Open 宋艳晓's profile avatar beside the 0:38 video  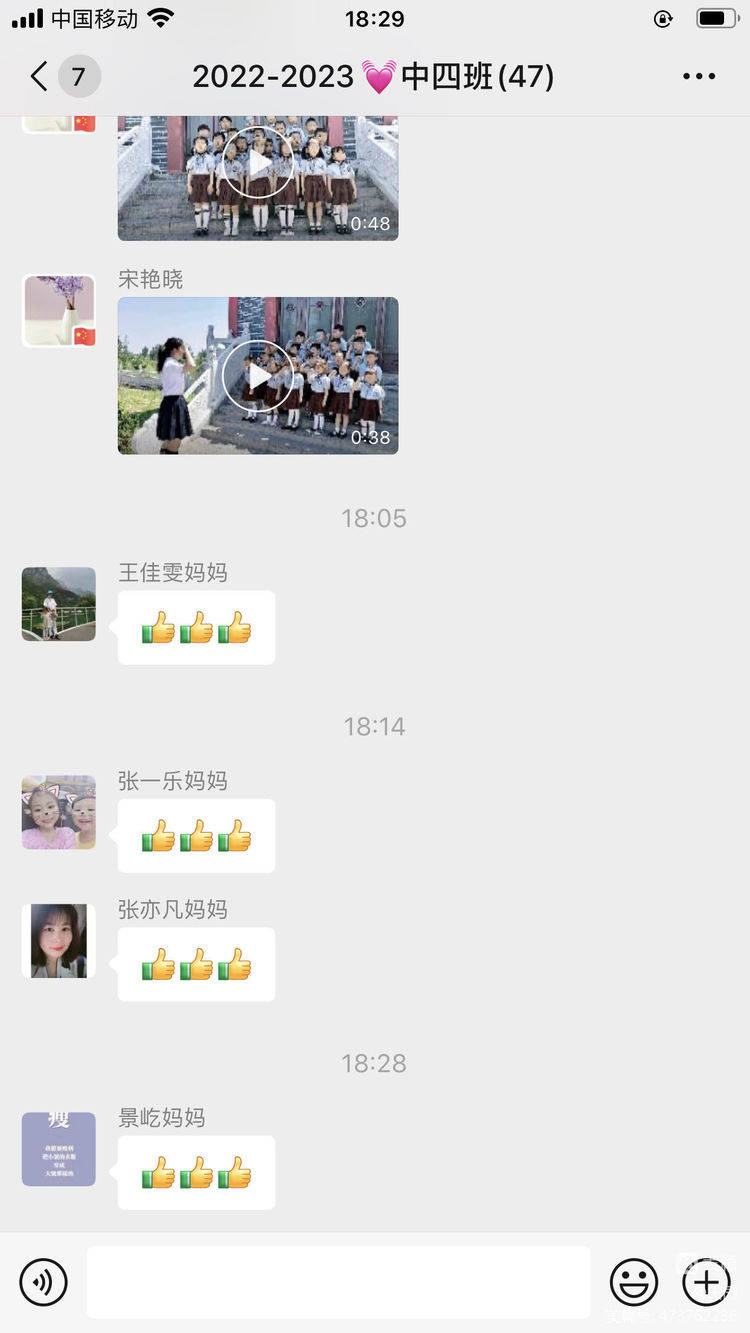pyautogui.click(x=59, y=311)
